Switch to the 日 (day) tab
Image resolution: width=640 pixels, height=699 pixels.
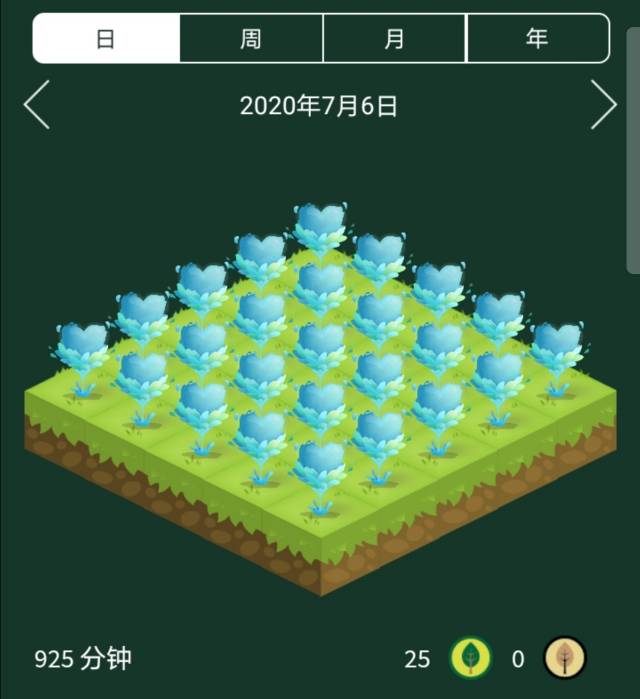coord(106,39)
